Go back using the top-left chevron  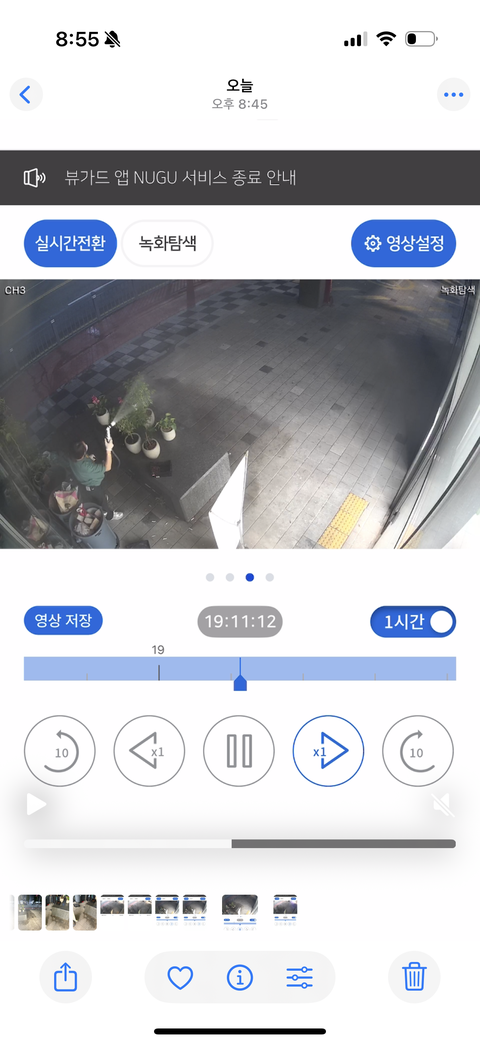tap(26, 95)
